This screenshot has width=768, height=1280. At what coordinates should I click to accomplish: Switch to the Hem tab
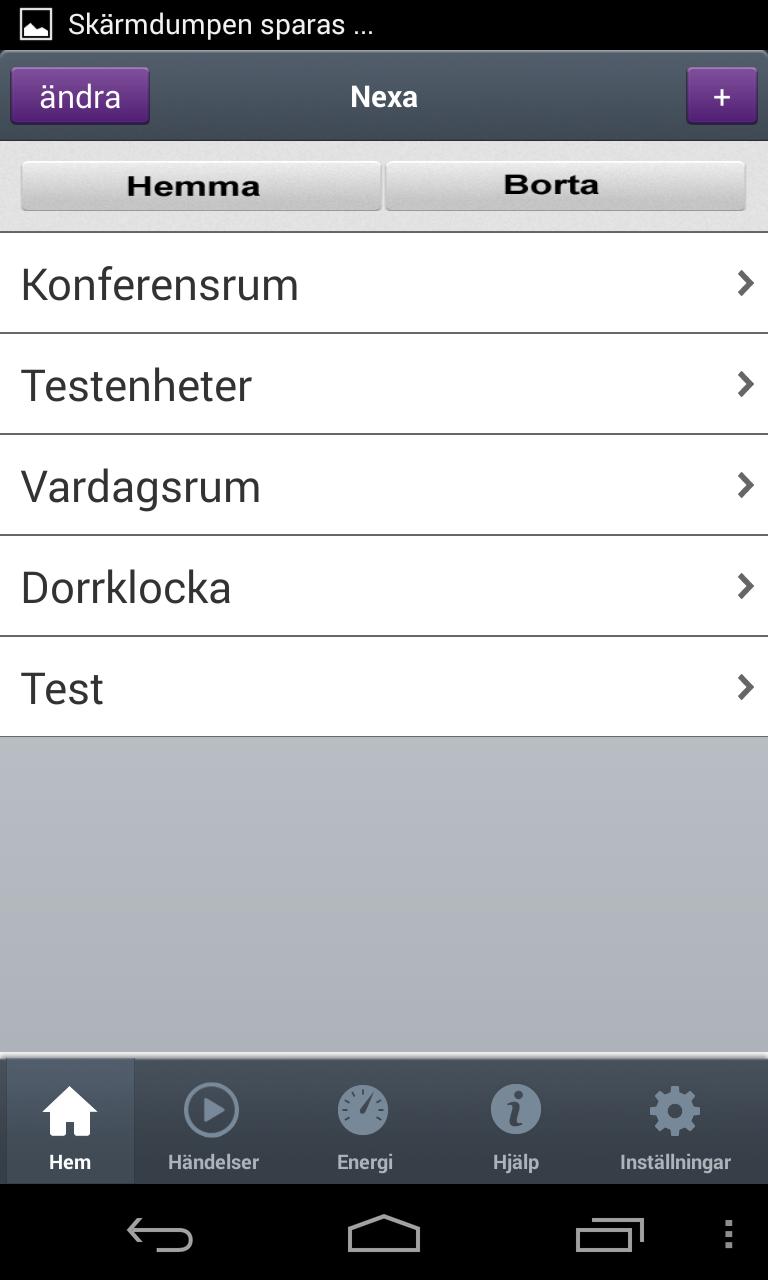click(x=70, y=1124)
